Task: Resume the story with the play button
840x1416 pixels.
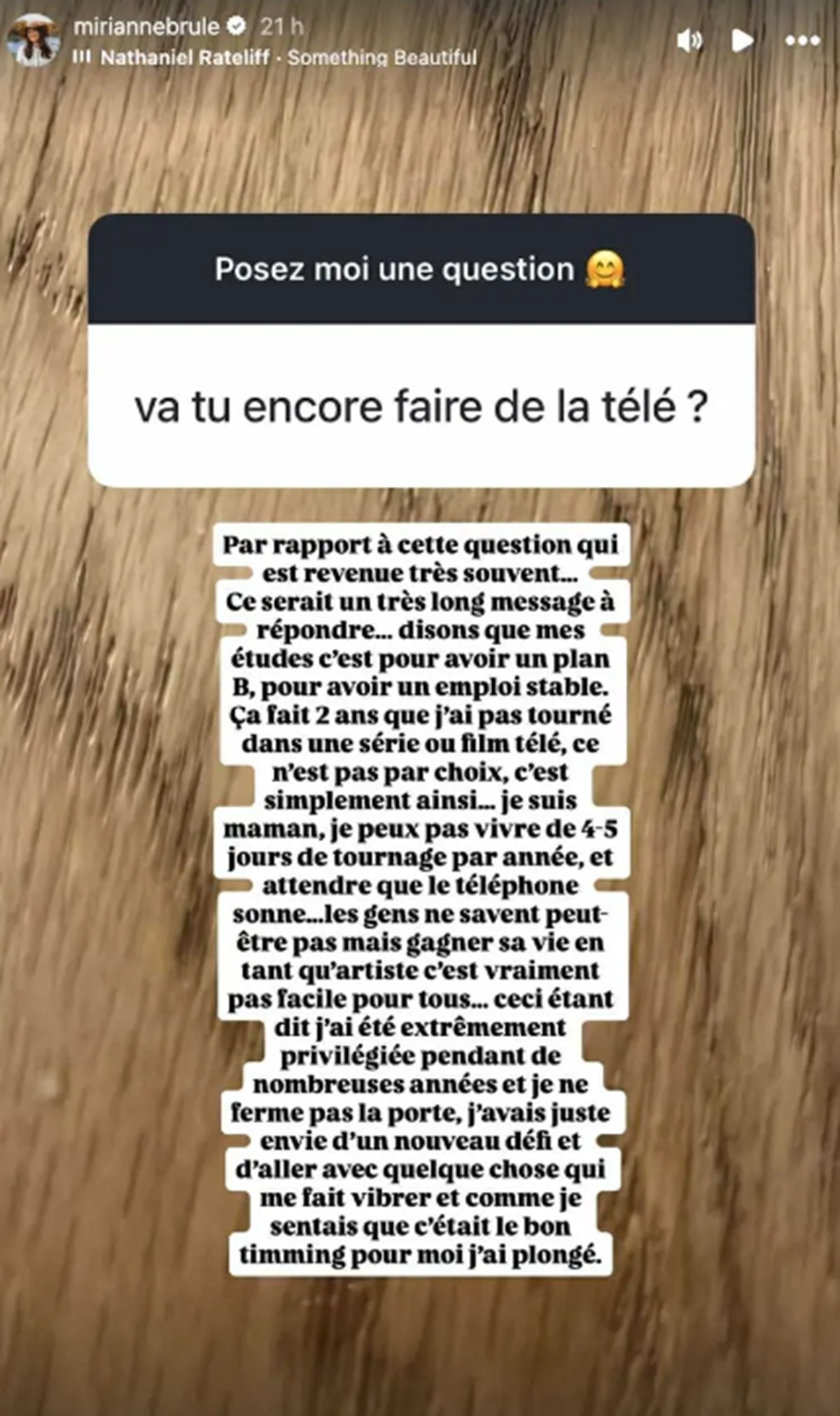Action: pyautogui.click(x=742, y=41)
